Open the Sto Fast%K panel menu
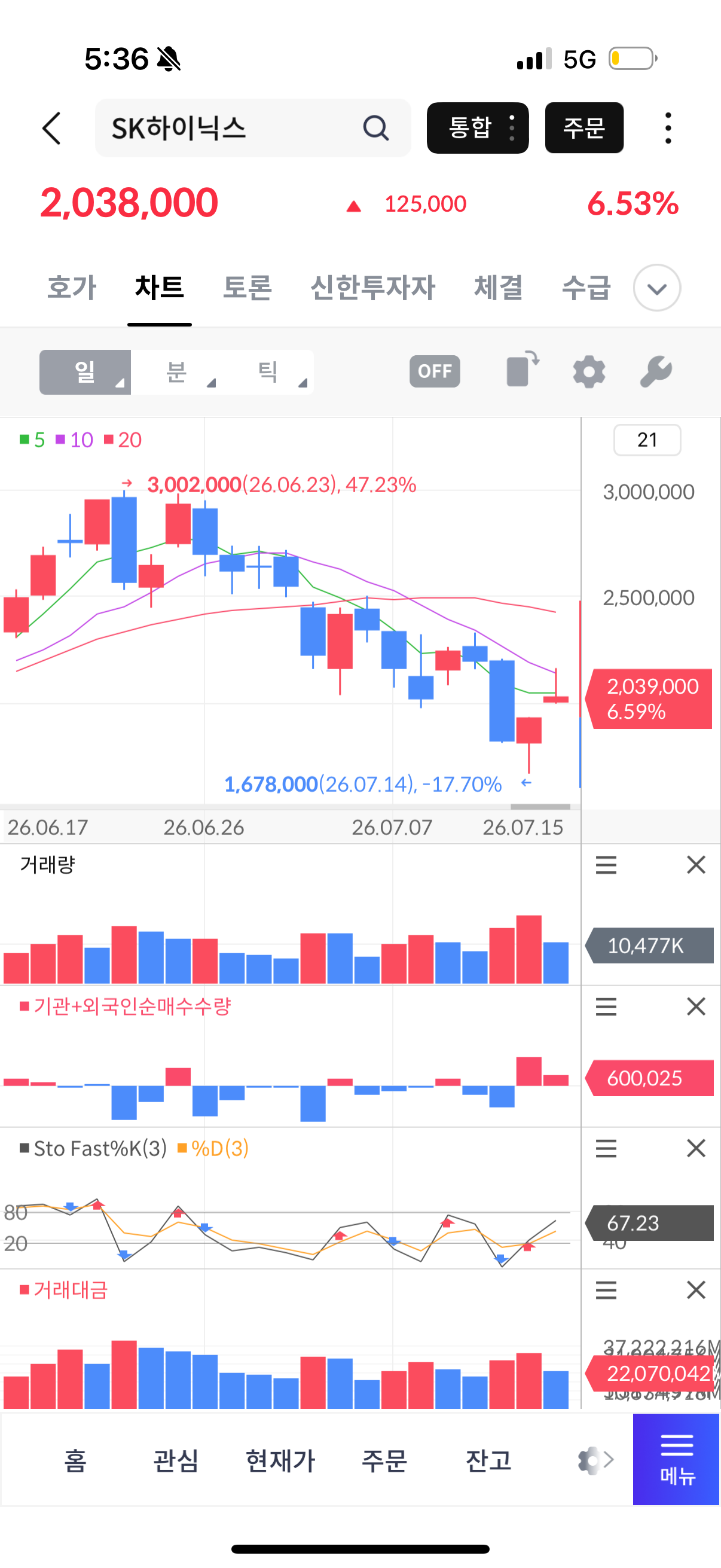 tap(606, 1148)
